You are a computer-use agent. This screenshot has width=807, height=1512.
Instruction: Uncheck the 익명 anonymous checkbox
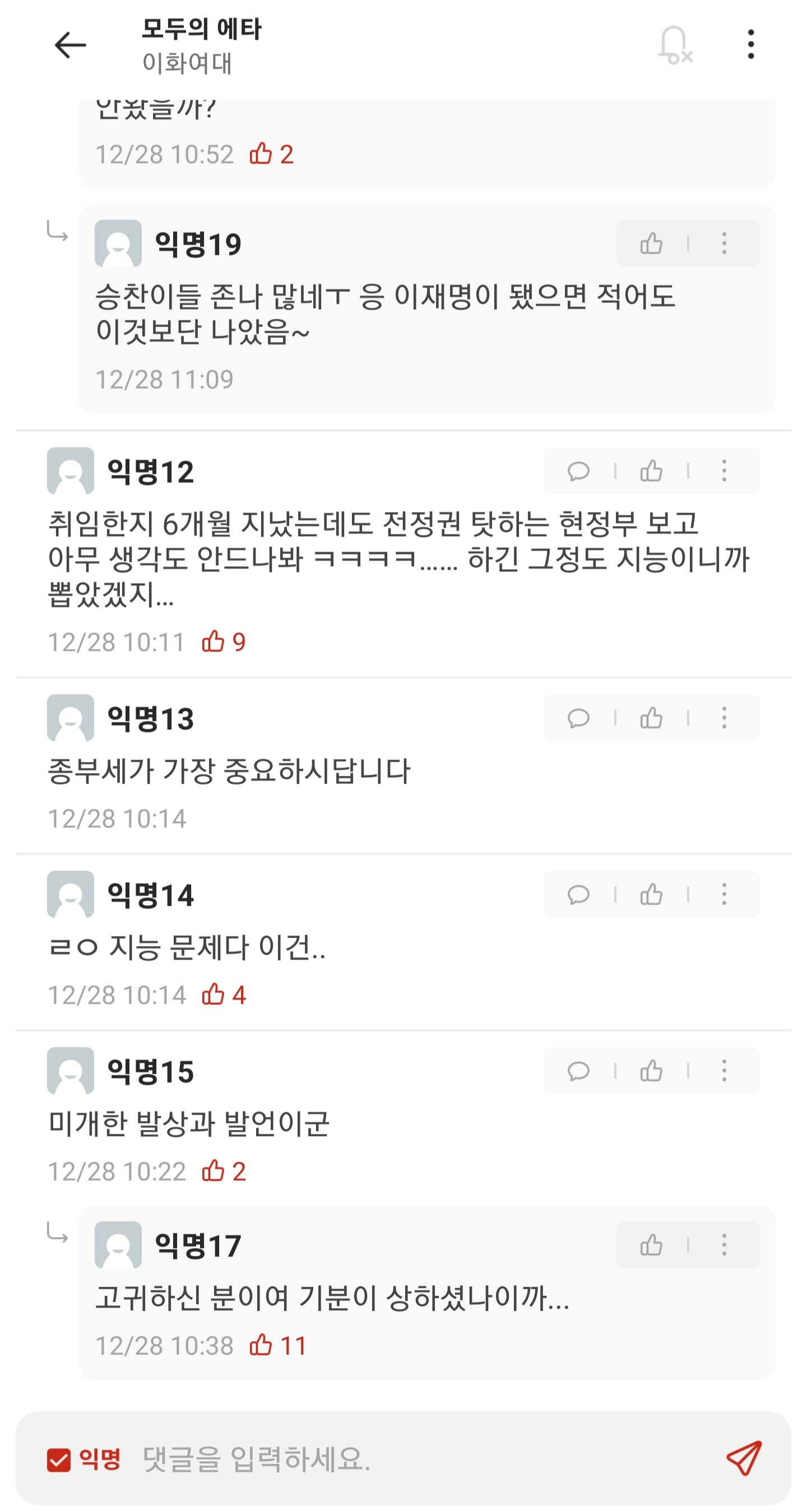pos(59,1460)
